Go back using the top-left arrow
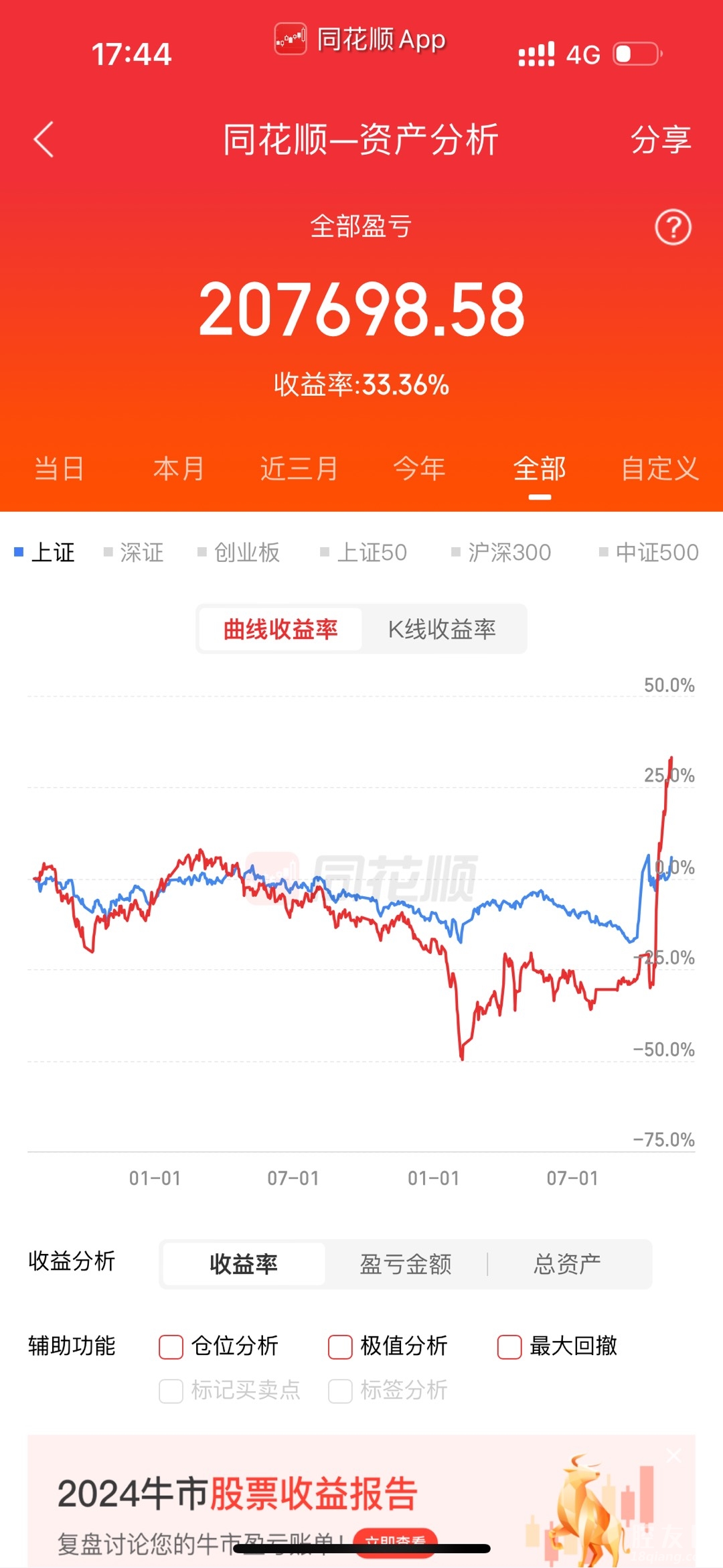 (x=44, y=140)
